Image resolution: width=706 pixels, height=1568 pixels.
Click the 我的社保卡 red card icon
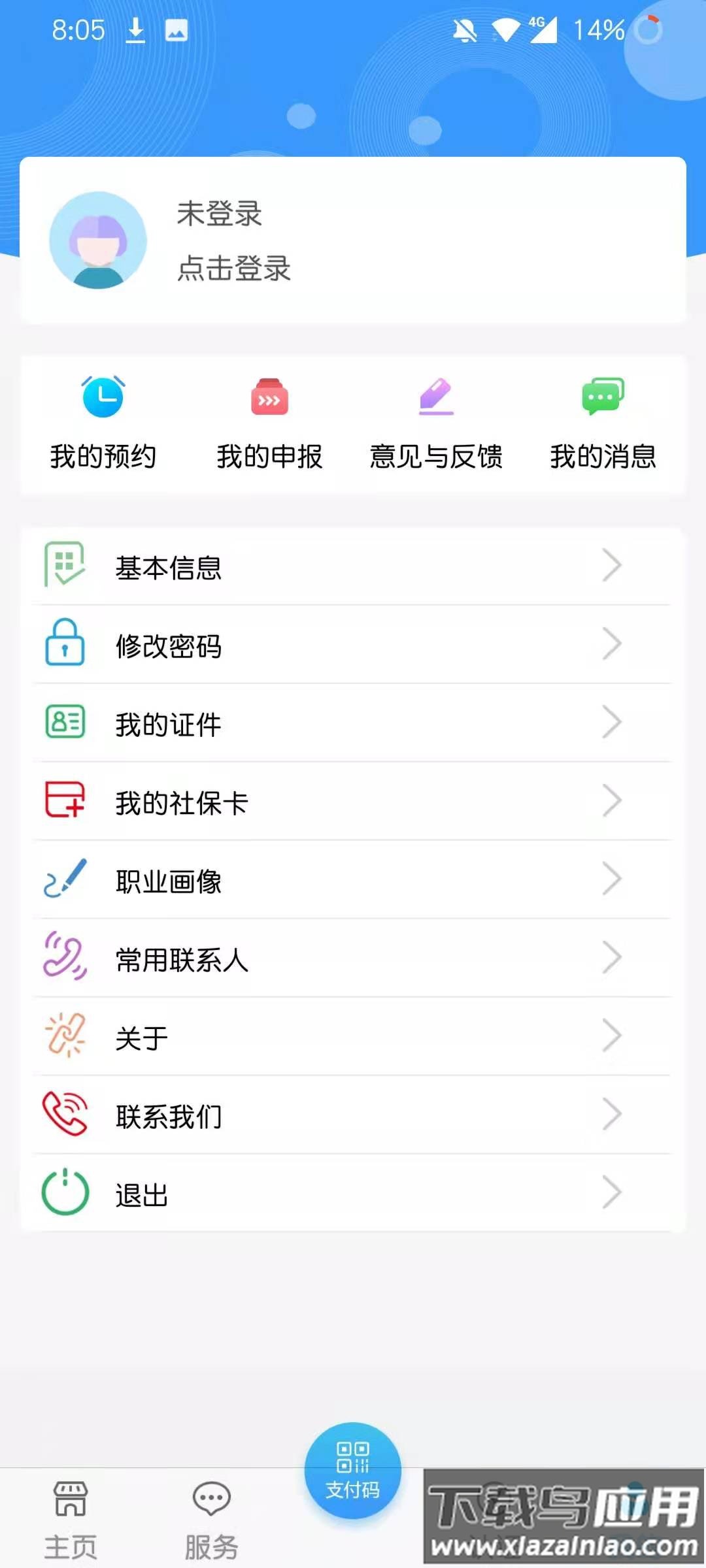(x=64, y=800)
